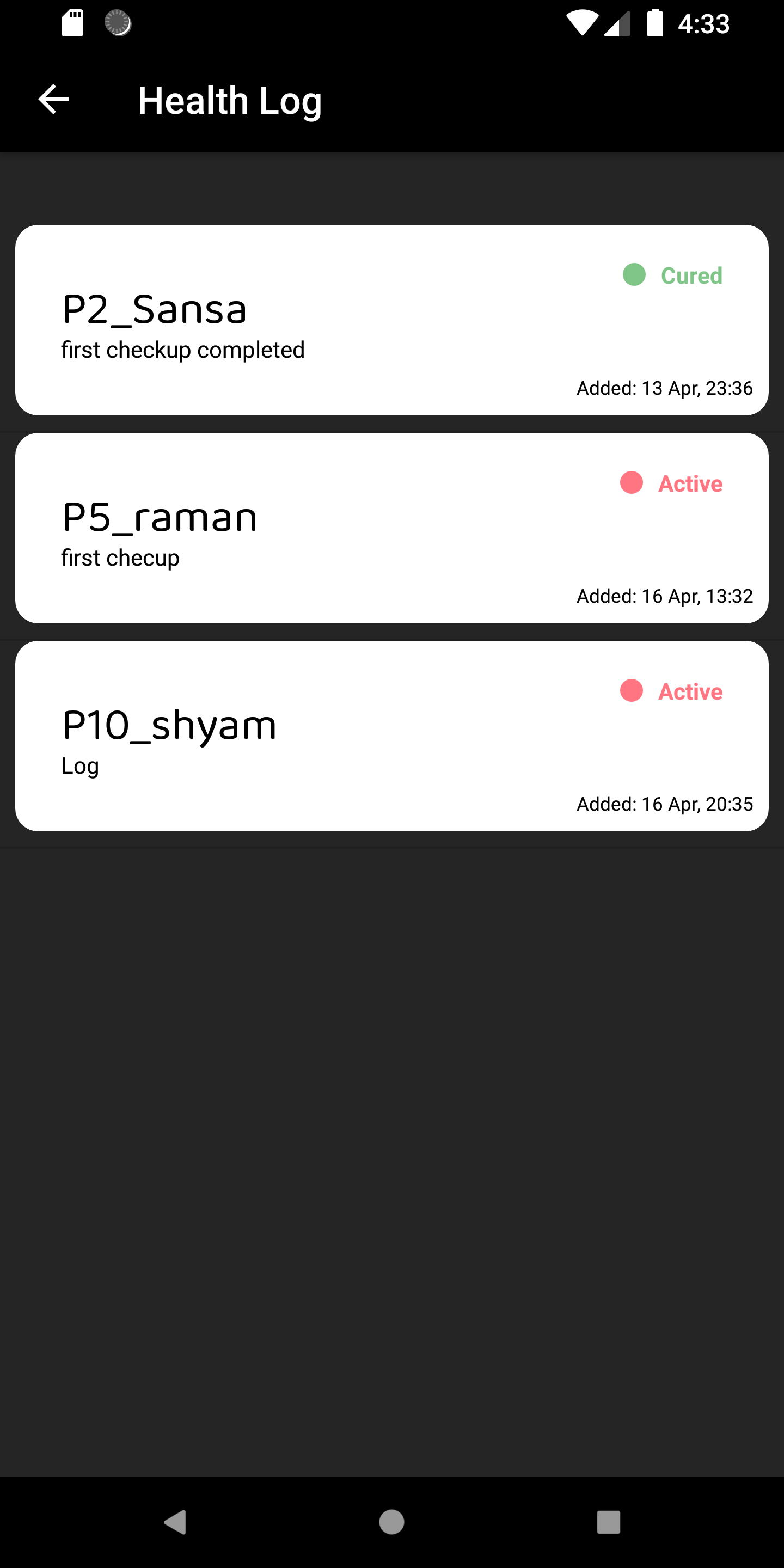View the P10_shyam log entry

[391, 736]
